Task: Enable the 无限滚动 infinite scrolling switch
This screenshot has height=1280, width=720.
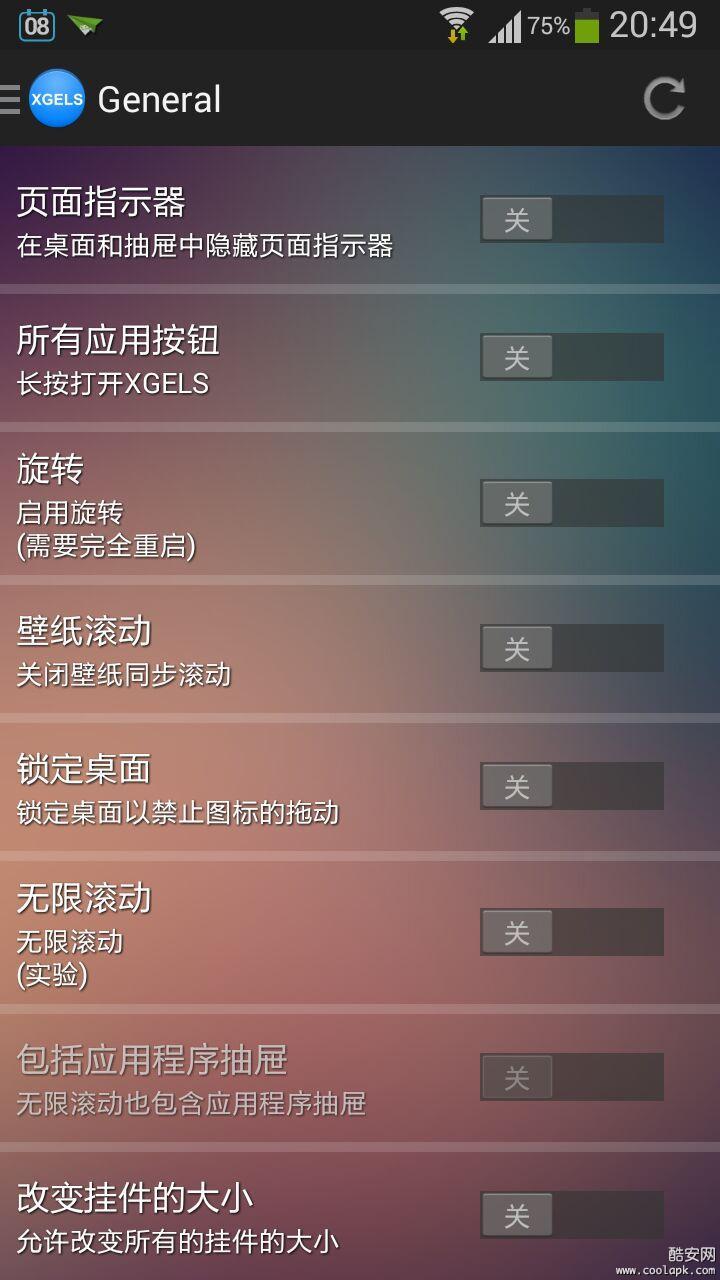Action: [x=571, y=931]
